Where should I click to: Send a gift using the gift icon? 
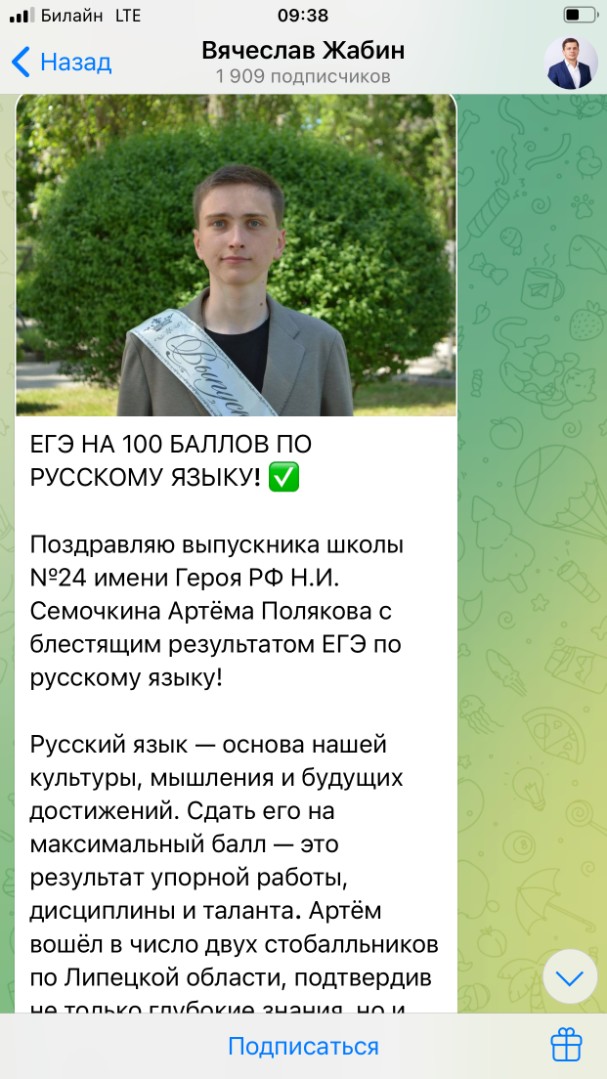pyautogui.click(x=566, y=1046)
